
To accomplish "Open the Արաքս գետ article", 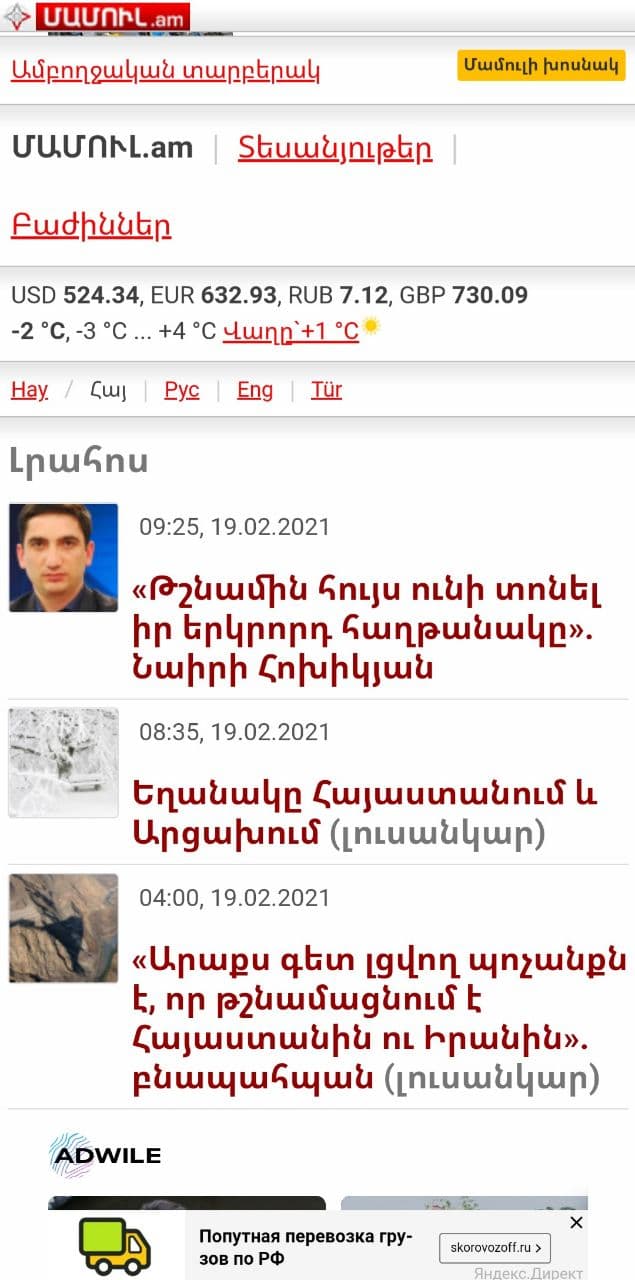I will pyautogui.click(x=378, y=1018).
